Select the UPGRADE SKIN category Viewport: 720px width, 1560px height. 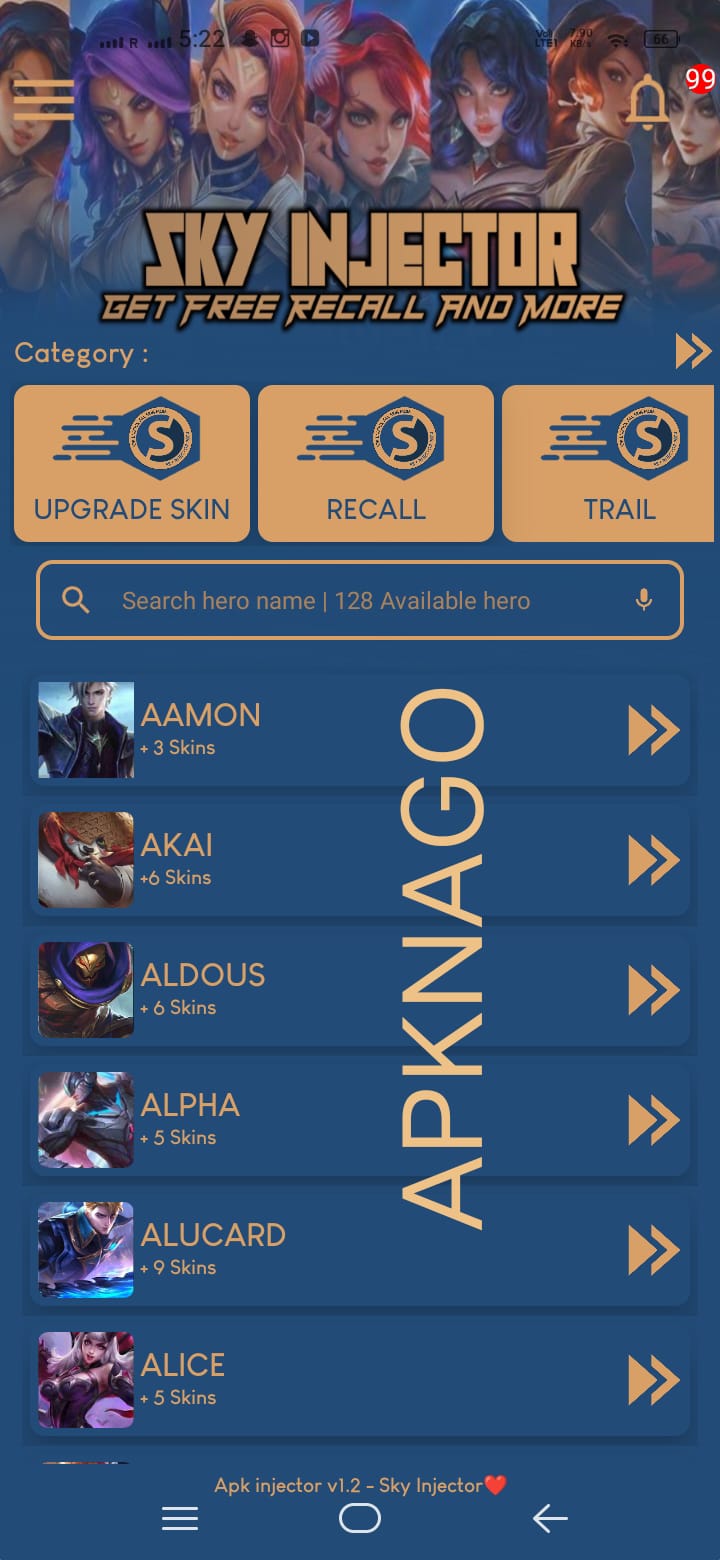click(132, 463)
